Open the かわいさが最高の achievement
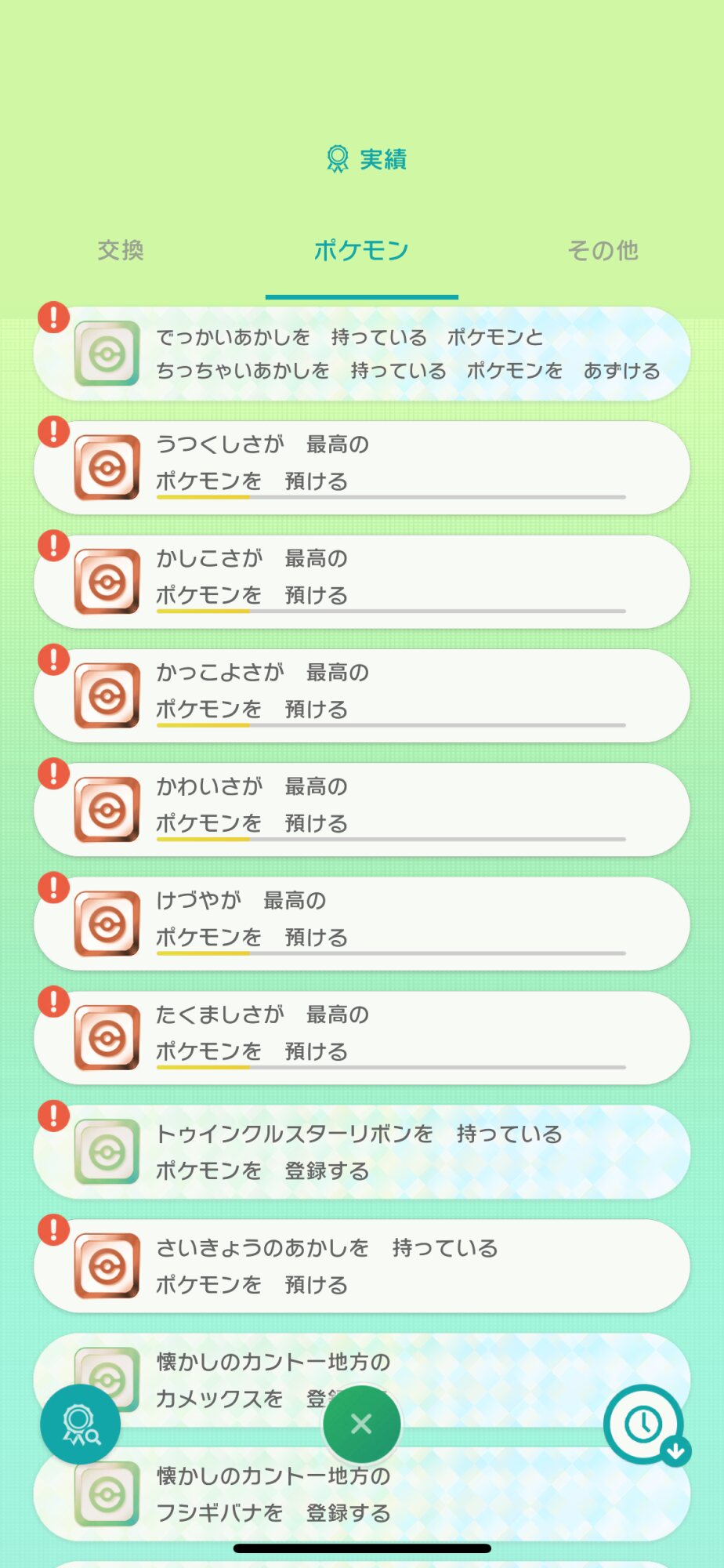The width and height of the screenshot is (724, 1568). (x=362, y=810)
